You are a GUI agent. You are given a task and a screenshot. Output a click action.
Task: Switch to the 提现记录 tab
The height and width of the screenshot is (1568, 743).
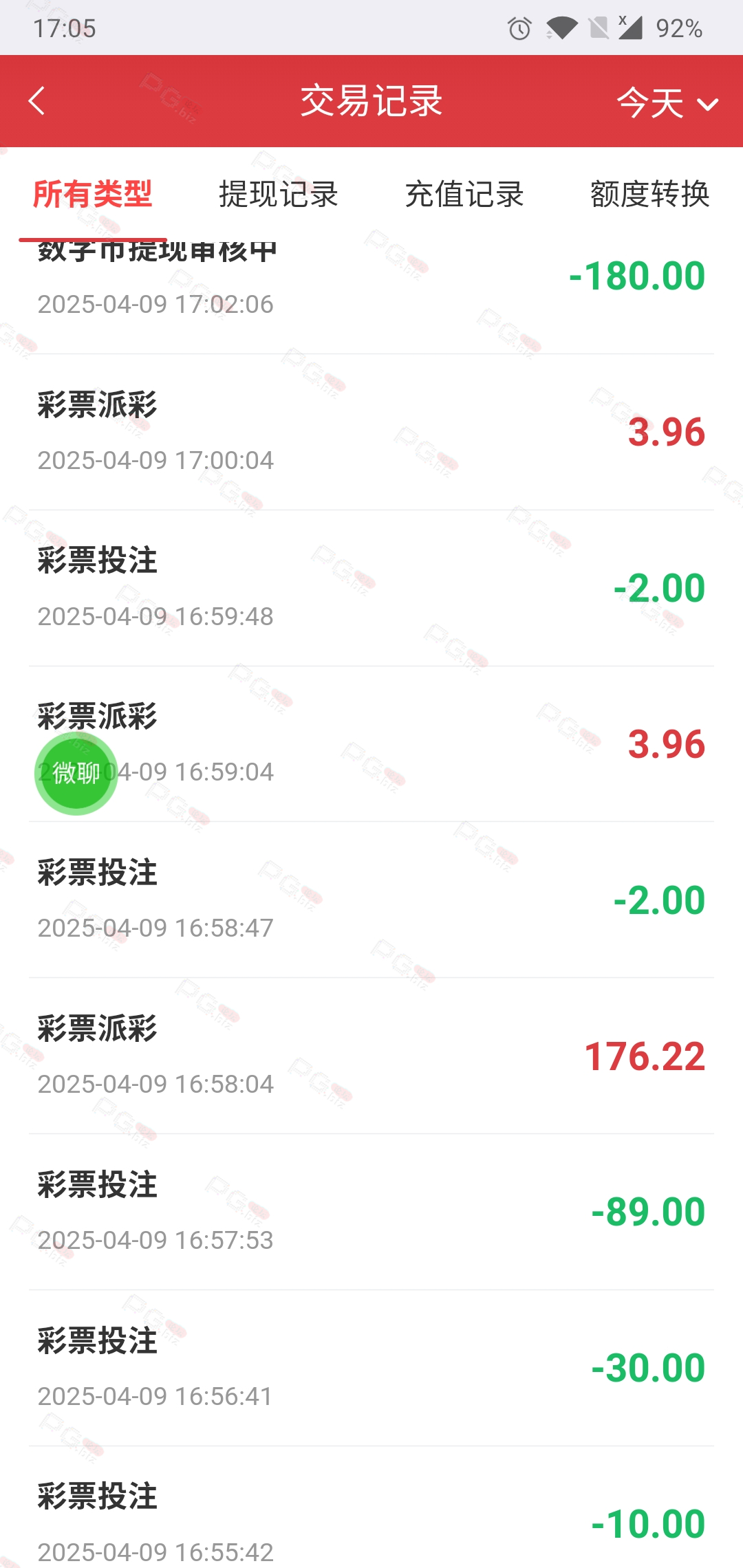[279, 194]
